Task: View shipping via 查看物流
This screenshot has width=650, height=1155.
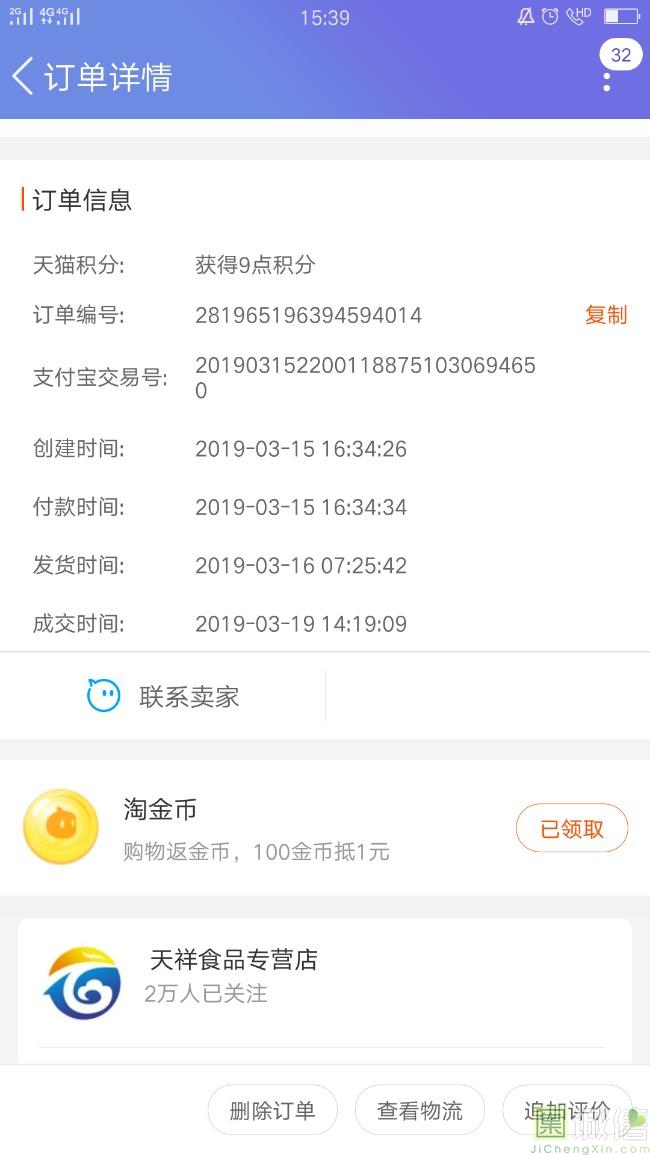Action: click(420, 1110)
